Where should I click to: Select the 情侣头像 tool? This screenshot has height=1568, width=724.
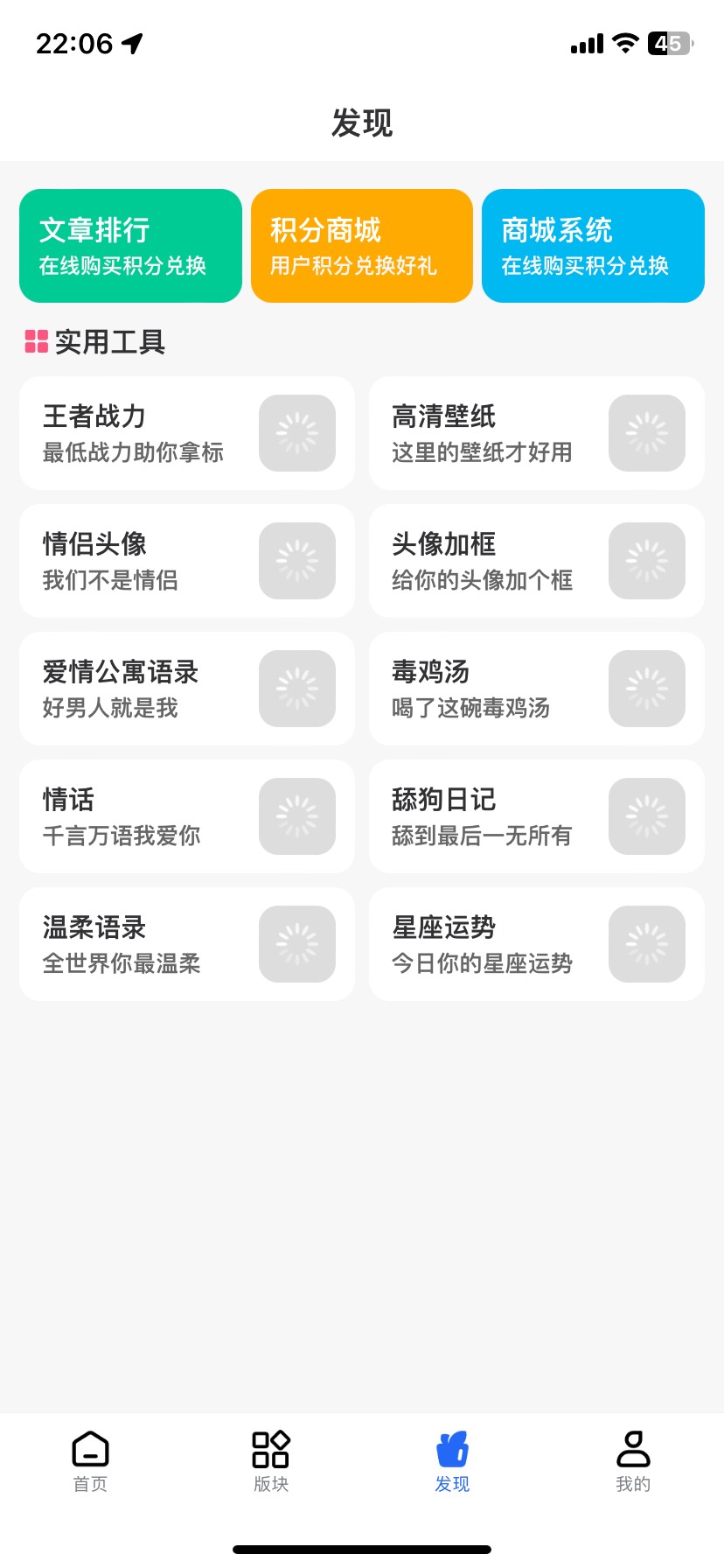pos(187,561)
